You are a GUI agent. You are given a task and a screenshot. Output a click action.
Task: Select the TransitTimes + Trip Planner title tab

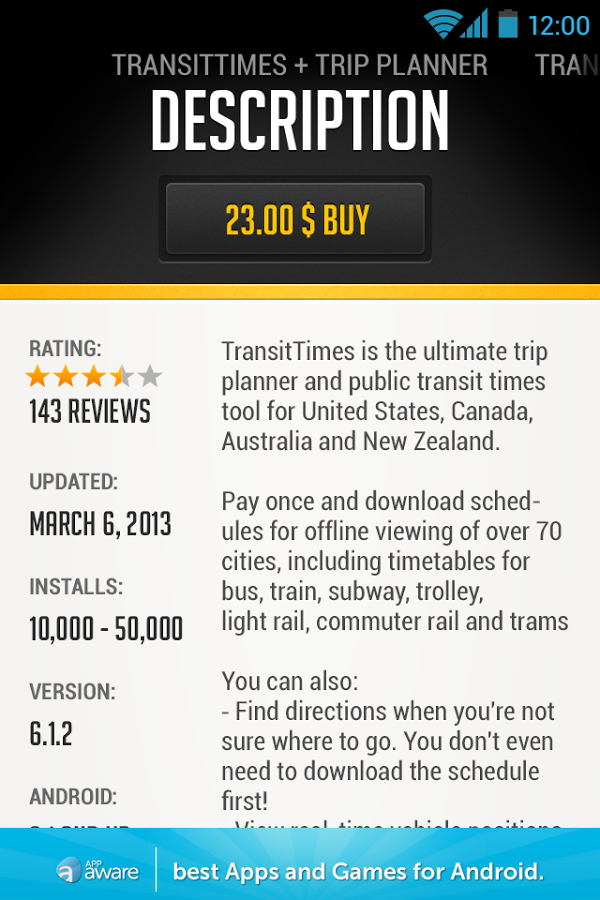(300, 66)
